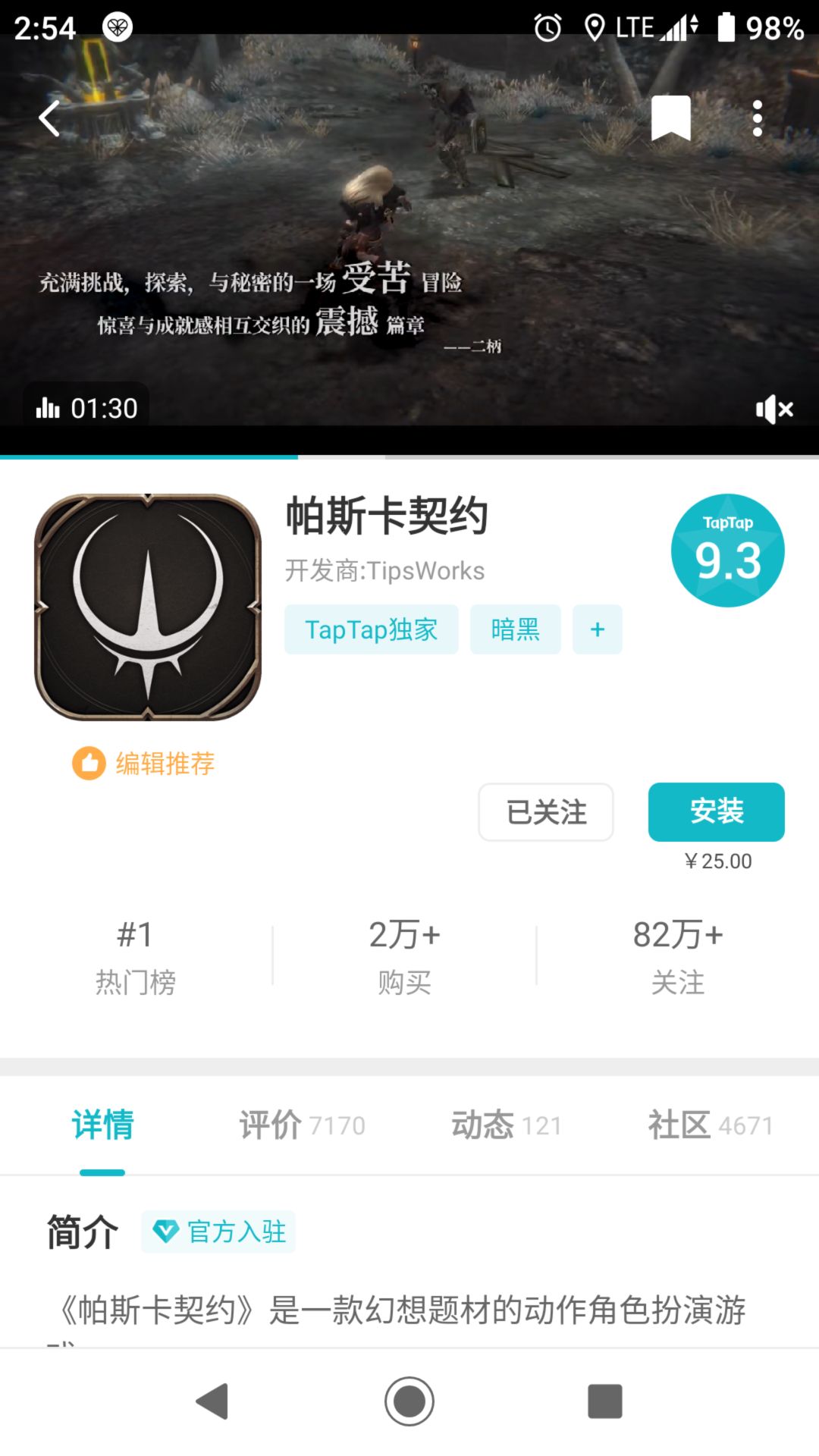Tap the TapTap独家 tag
The width and height of the screenshot is (819, 1456).
pos(371,629)
